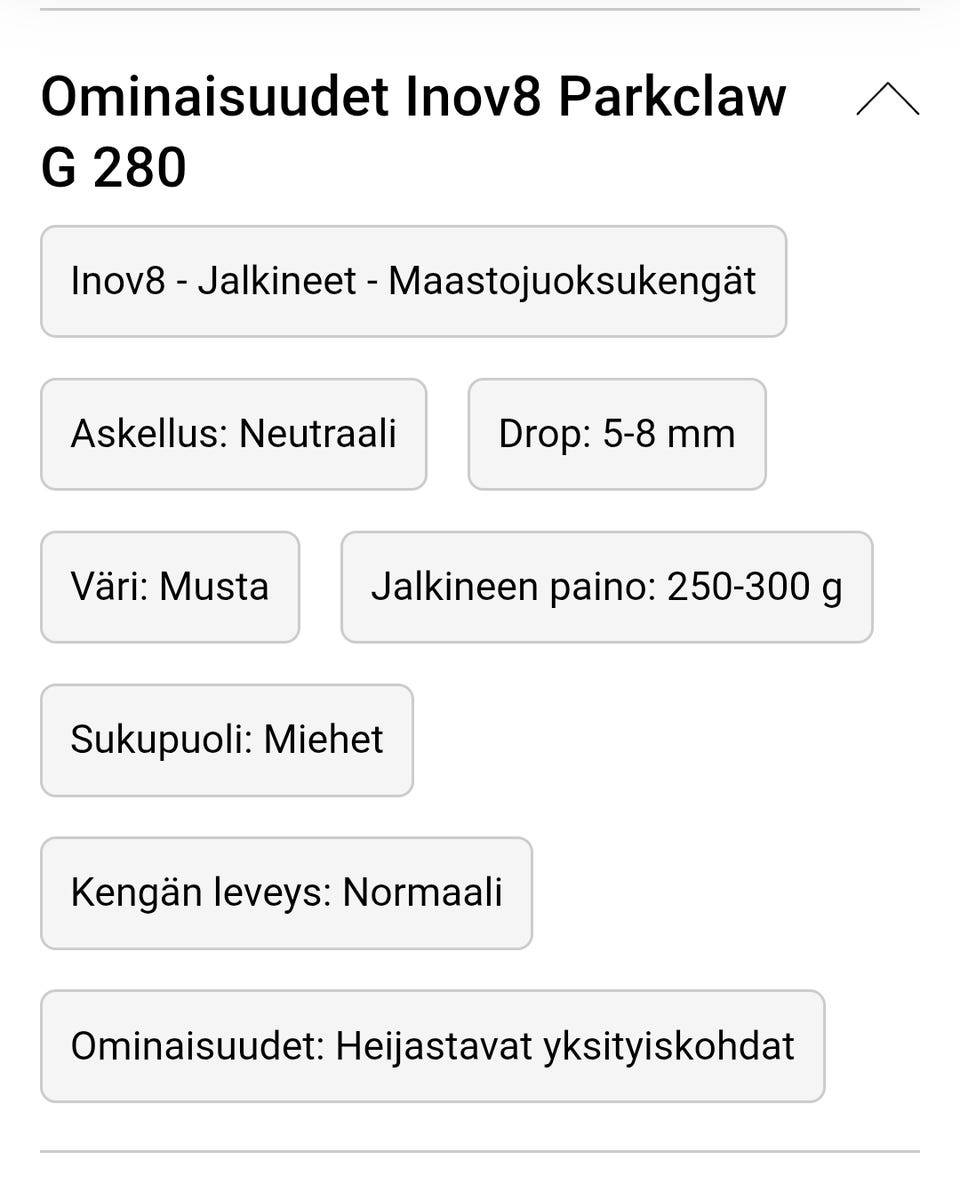The width and height of the screenshot is (960, 1192).
Task: Collapse the Ominaisuudet section
Action: [889, 101]
